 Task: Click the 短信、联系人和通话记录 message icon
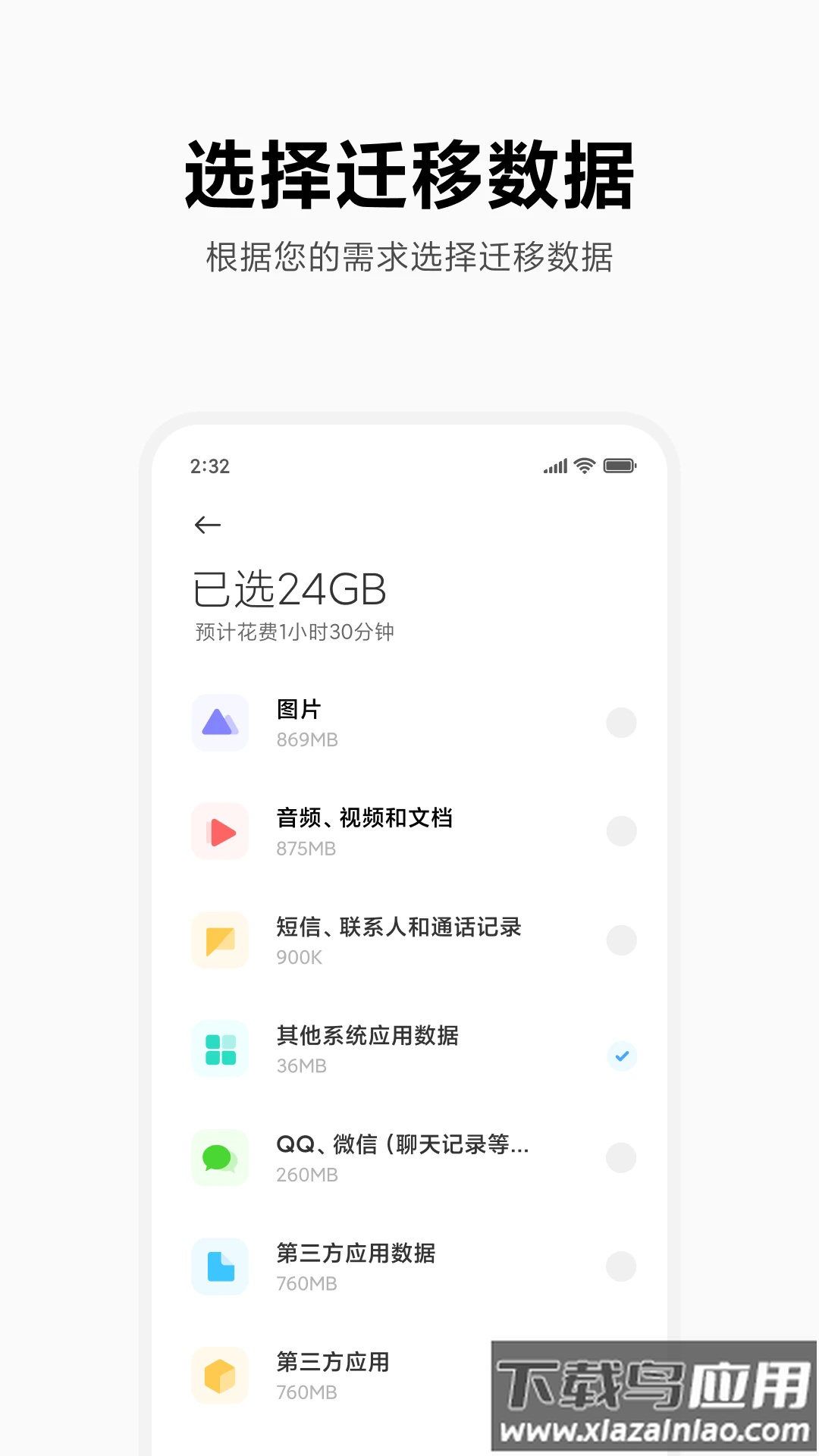220,940
